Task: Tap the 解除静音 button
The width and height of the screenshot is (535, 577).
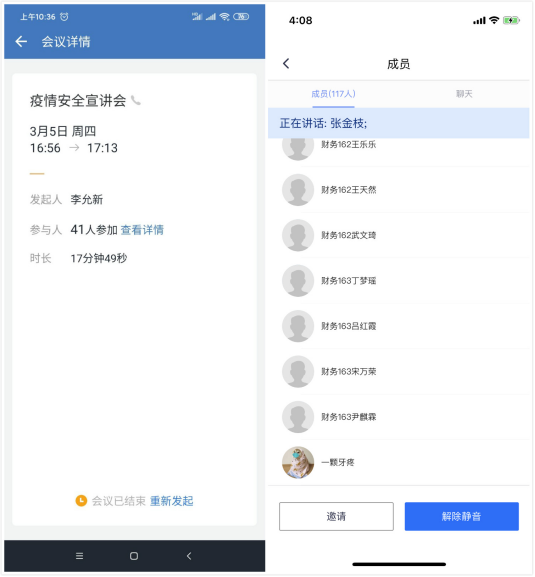Action: tap(462, 517)
